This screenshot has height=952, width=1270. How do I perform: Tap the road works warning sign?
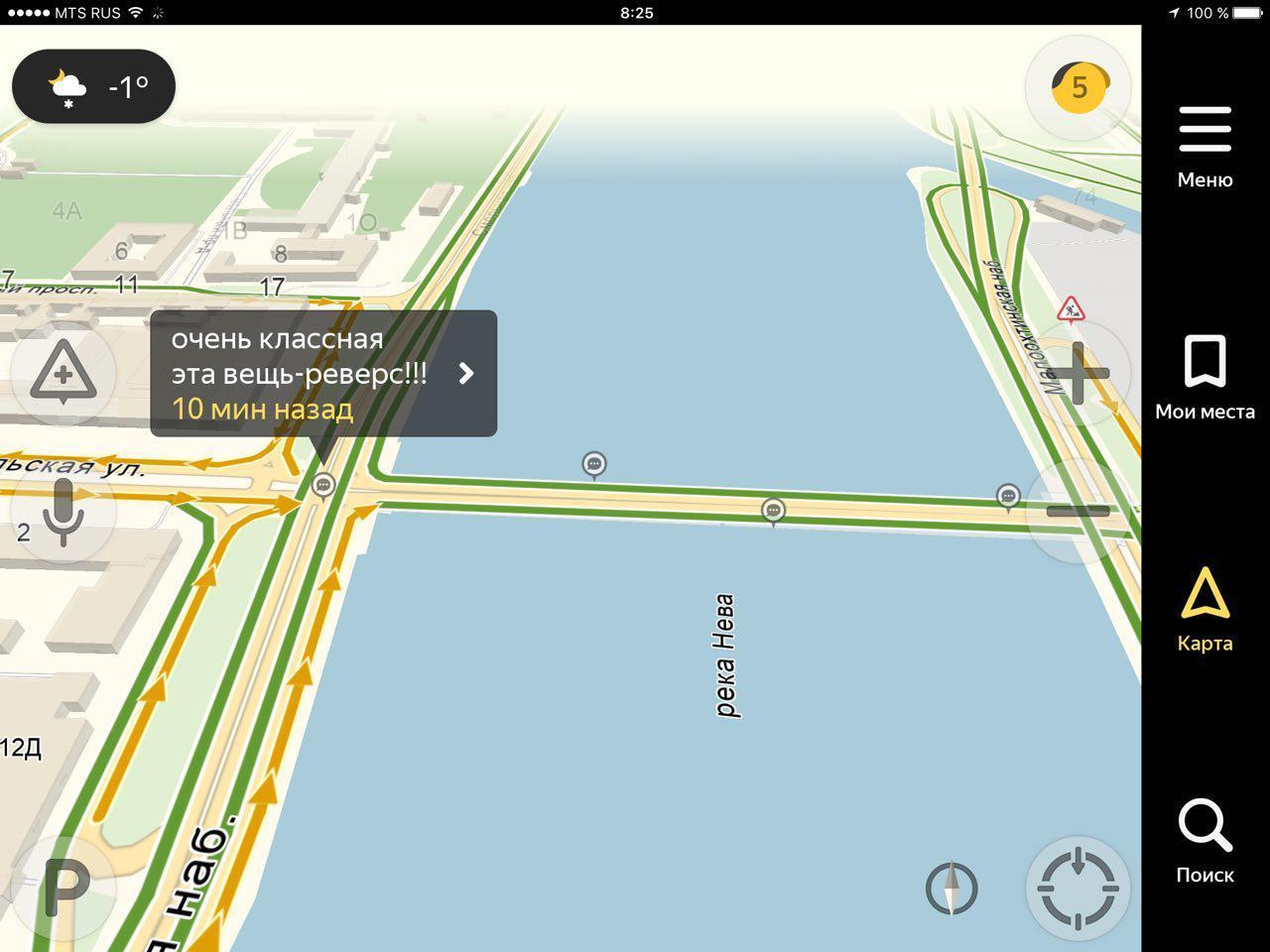coord(1070,309)
